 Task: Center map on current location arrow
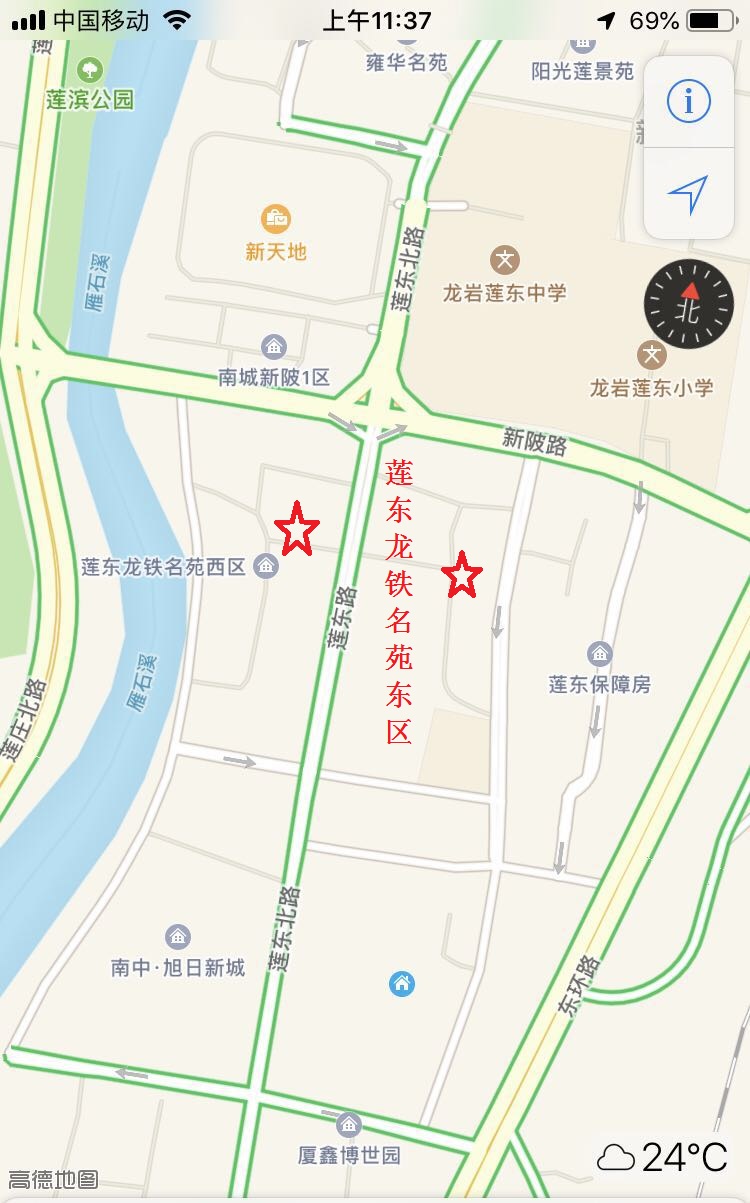688,194
